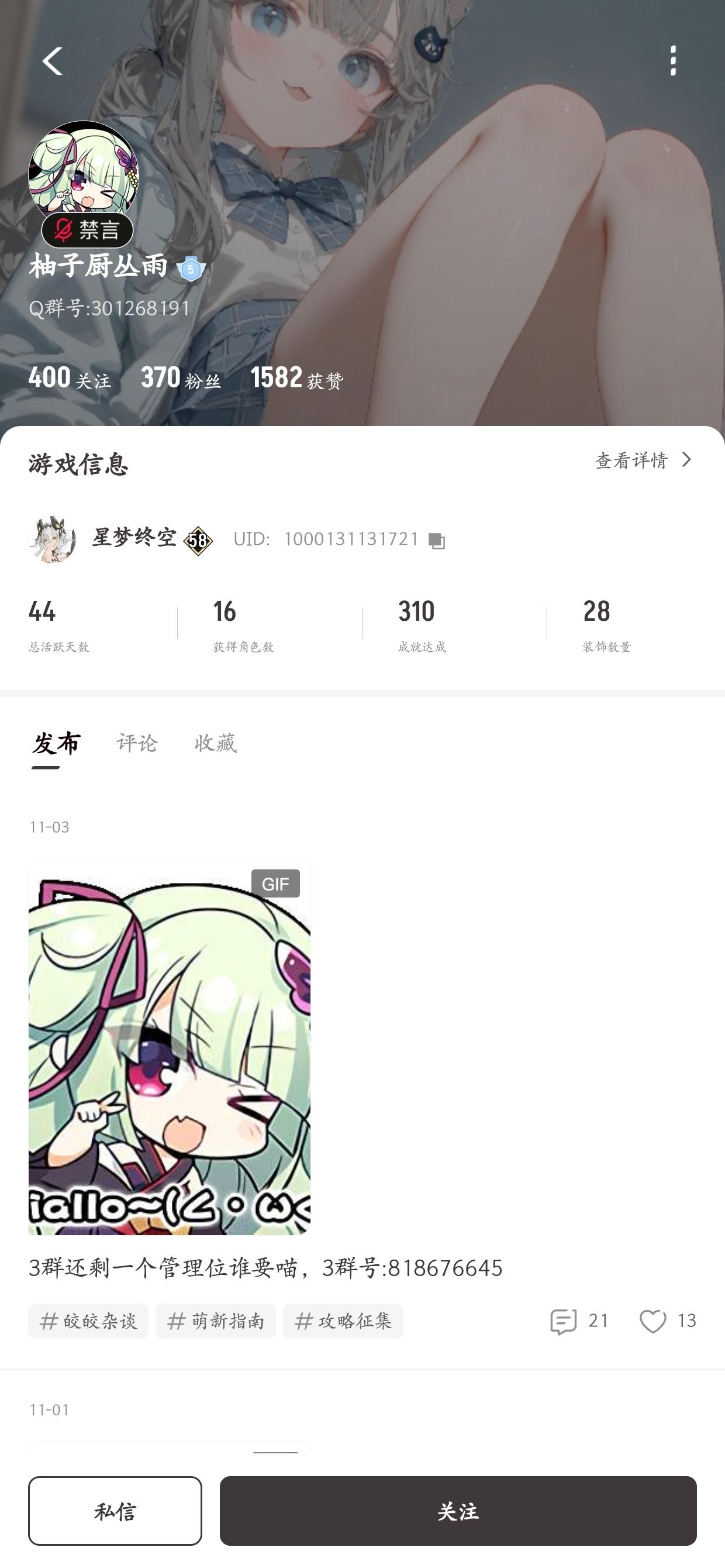Open comments on the 11-03 post
This screenshot has height=1568, width=725.
pos(578,1322)
